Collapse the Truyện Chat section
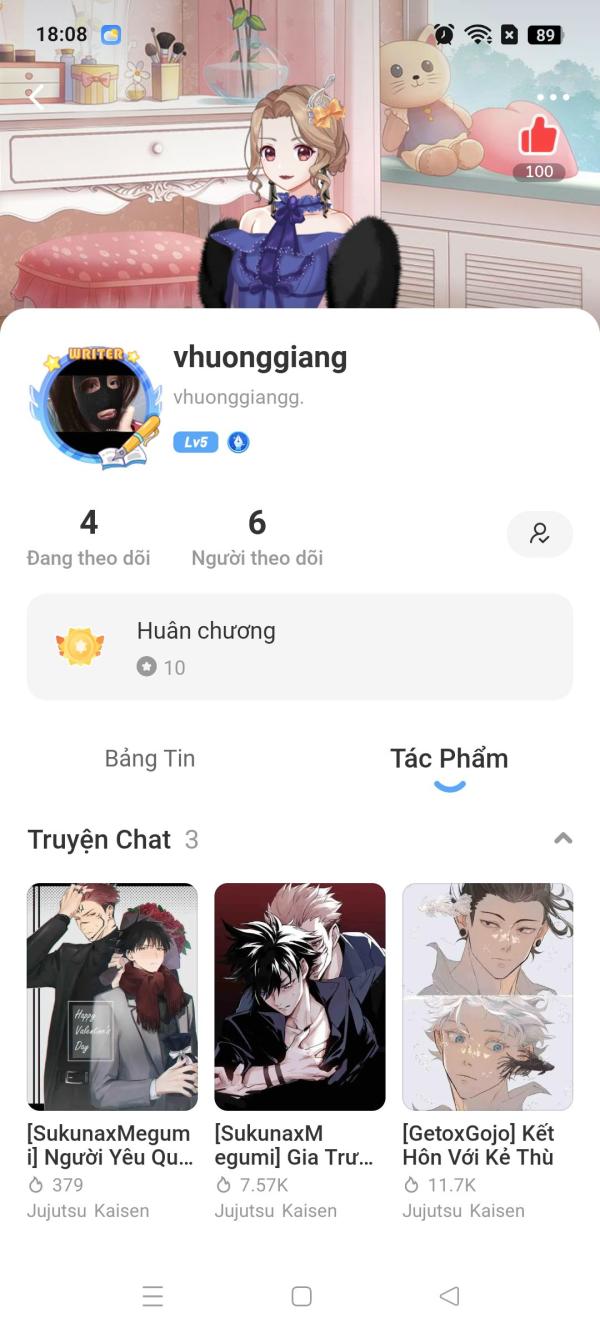Viewport: 600px width, 1333px height. pos(563,839)
